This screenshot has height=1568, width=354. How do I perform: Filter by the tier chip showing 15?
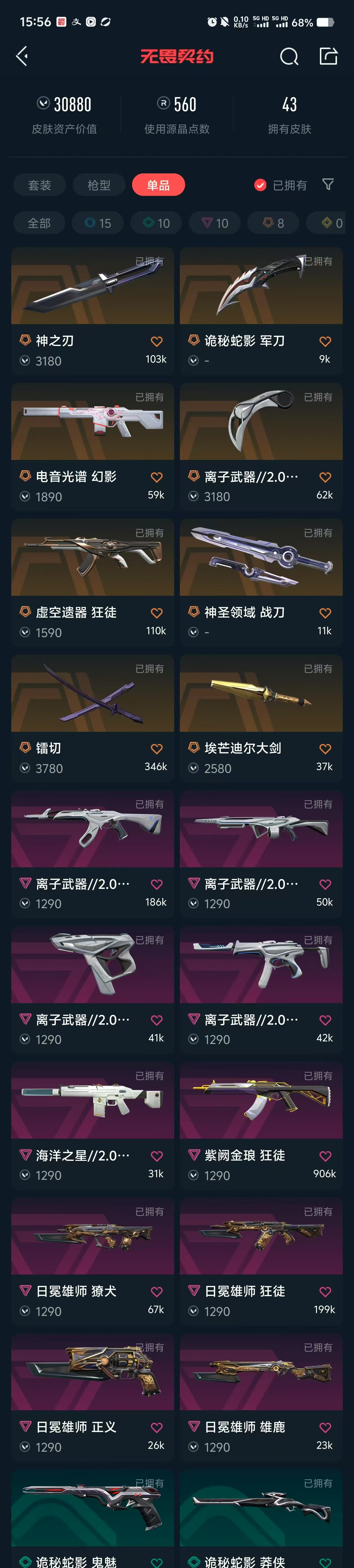(98, 223)
